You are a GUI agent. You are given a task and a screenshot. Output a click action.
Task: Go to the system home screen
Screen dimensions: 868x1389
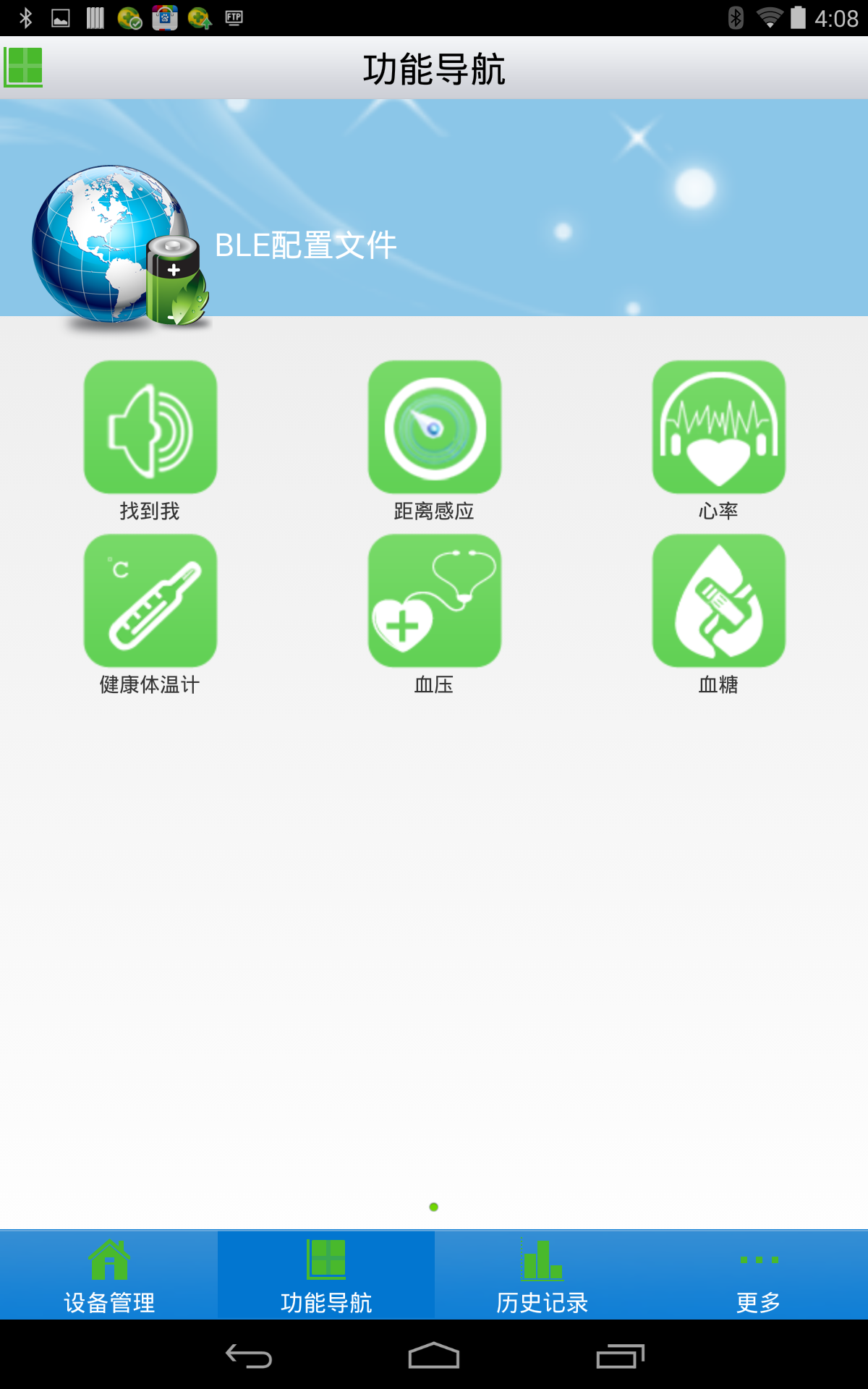434,1356
